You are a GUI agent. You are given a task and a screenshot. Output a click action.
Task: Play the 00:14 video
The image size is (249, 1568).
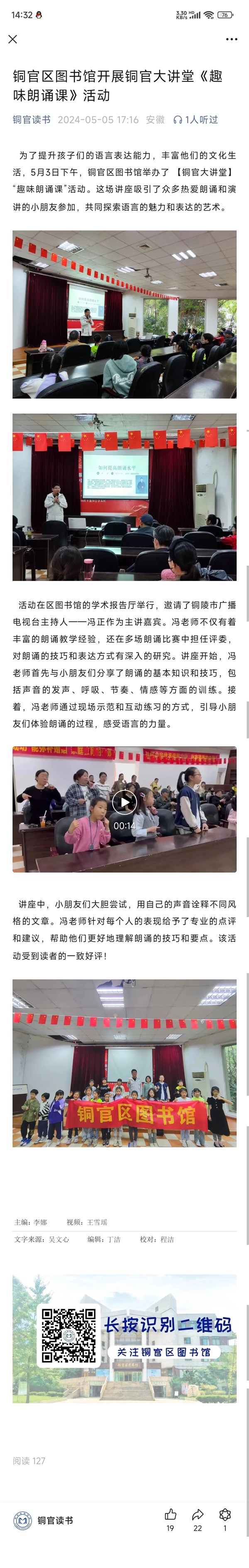coord(124,802)
